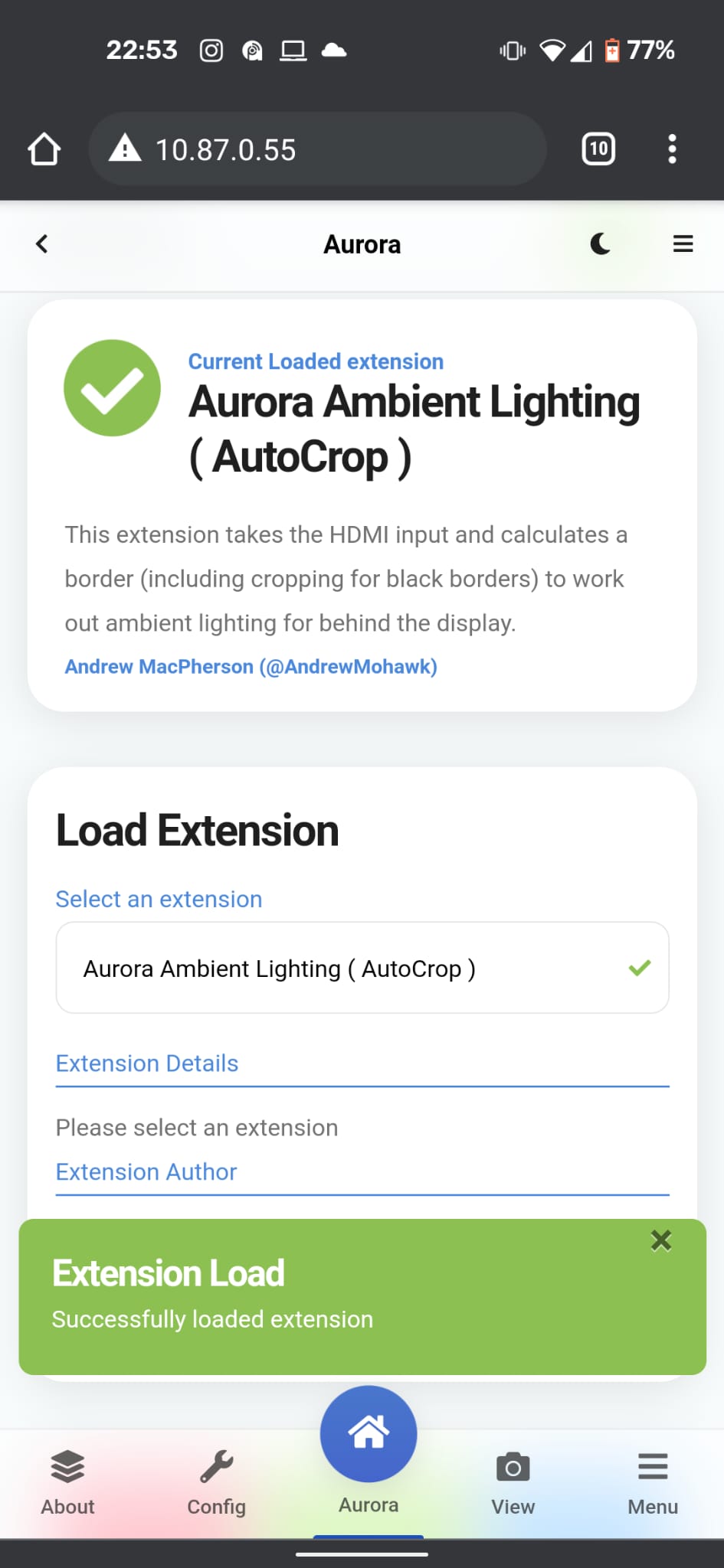The image size is (724, 1568).
Task: Tap the browser address bar
Action: (317, 149)
